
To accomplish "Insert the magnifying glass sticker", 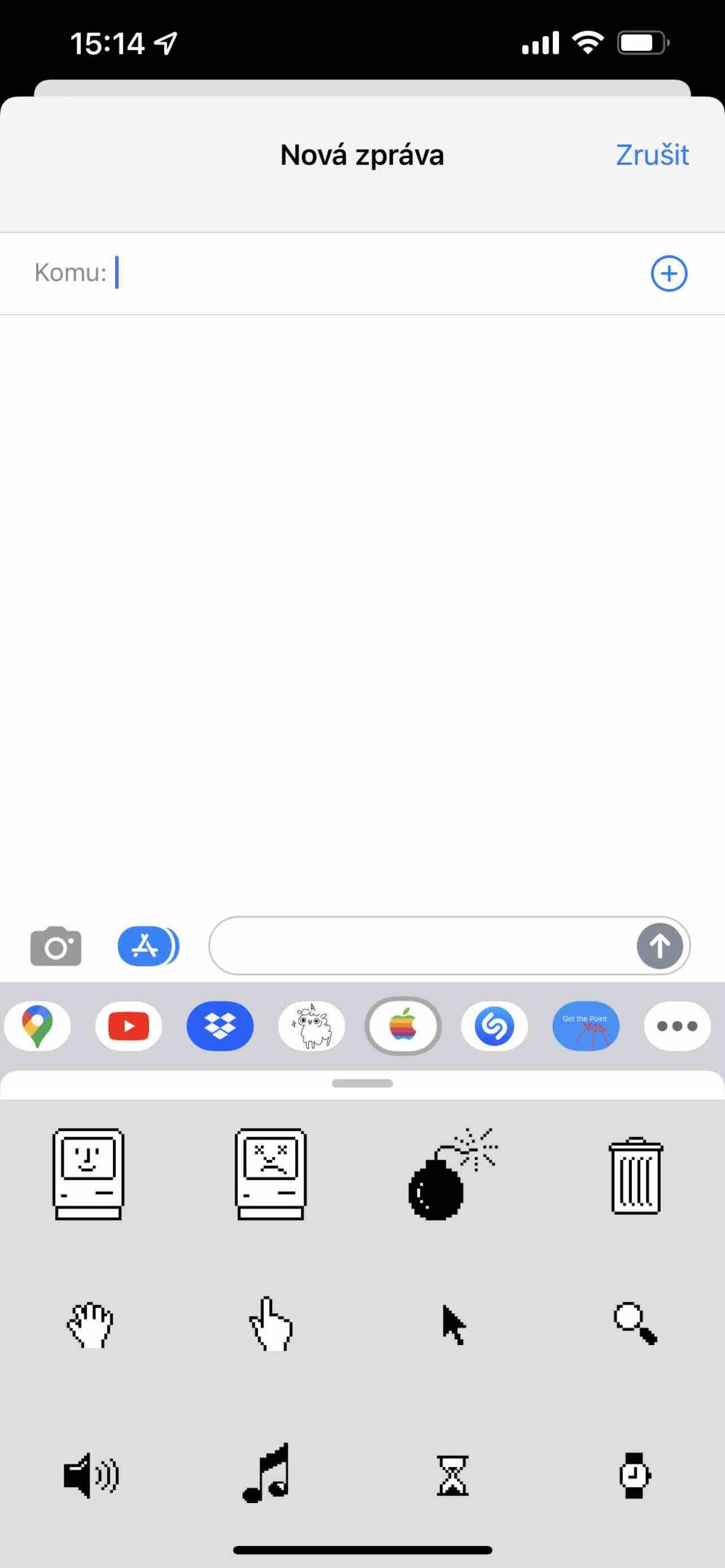I will 636,1324.
